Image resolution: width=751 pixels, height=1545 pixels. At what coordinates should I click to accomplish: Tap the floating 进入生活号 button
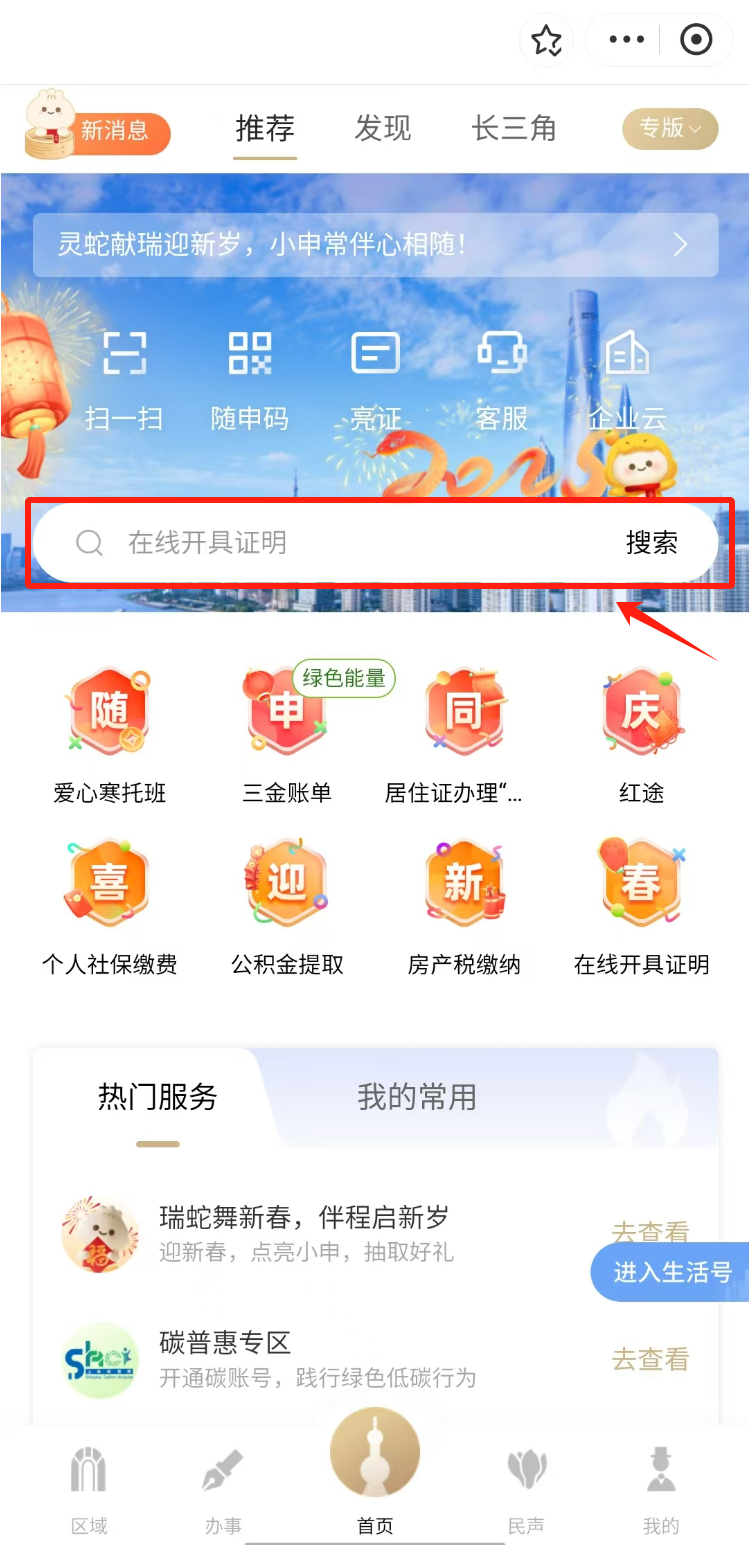click(672, 1272)
